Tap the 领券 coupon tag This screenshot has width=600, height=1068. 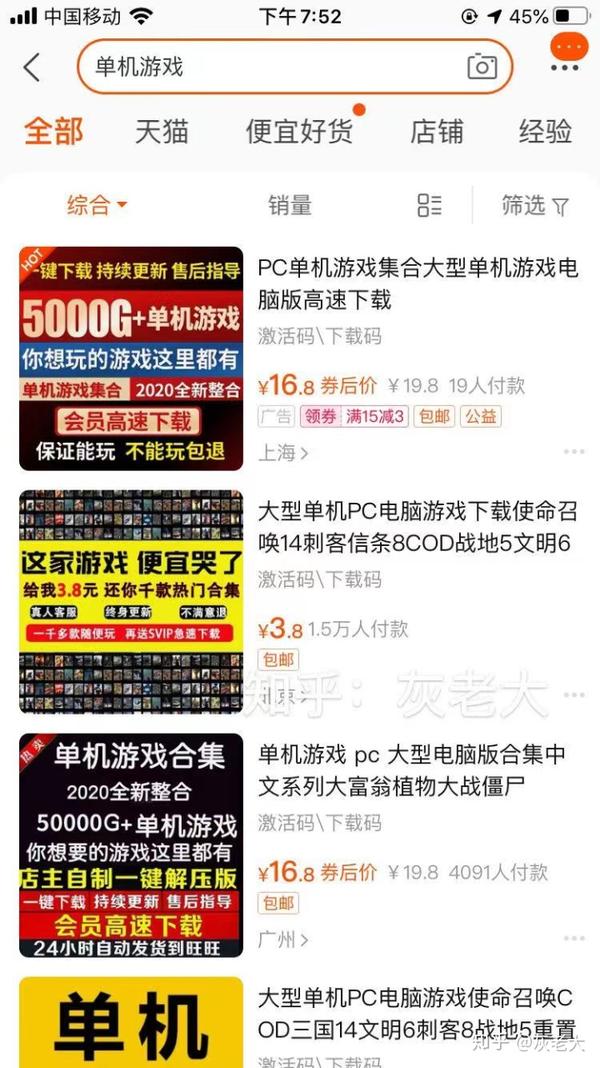point(320,417)
